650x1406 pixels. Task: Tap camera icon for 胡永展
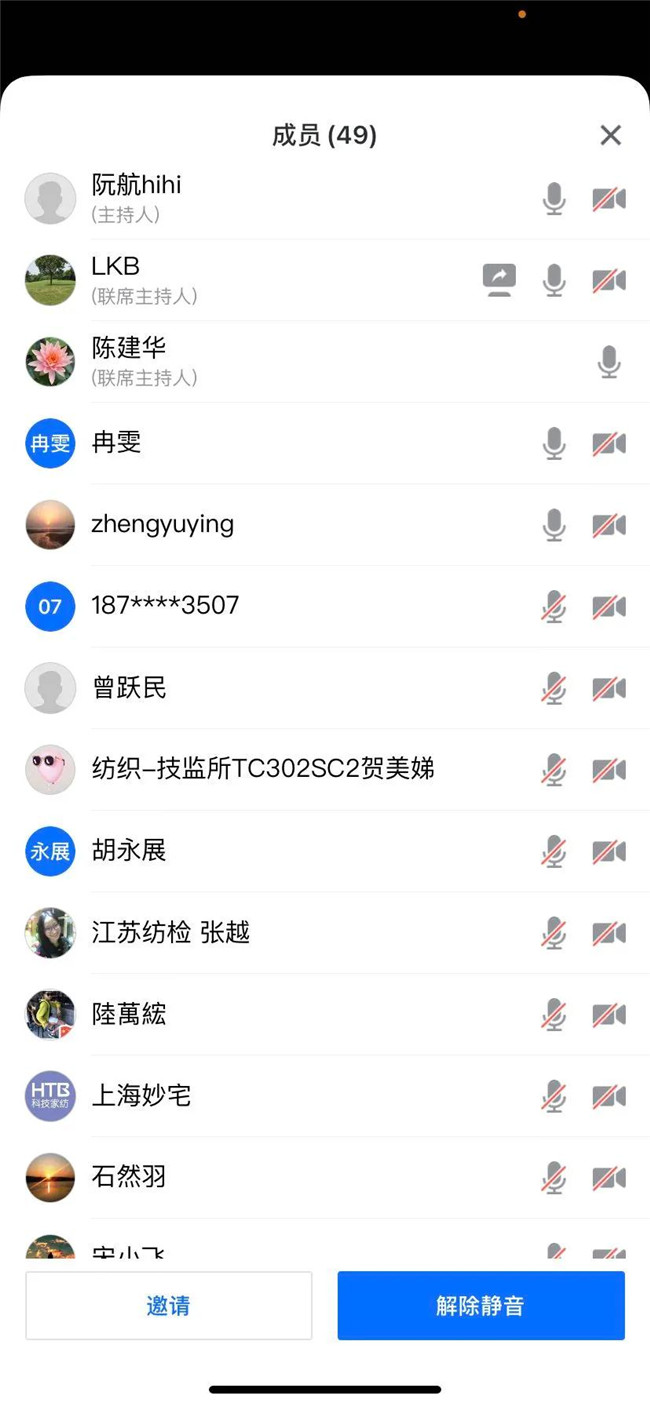coord(609,851)
